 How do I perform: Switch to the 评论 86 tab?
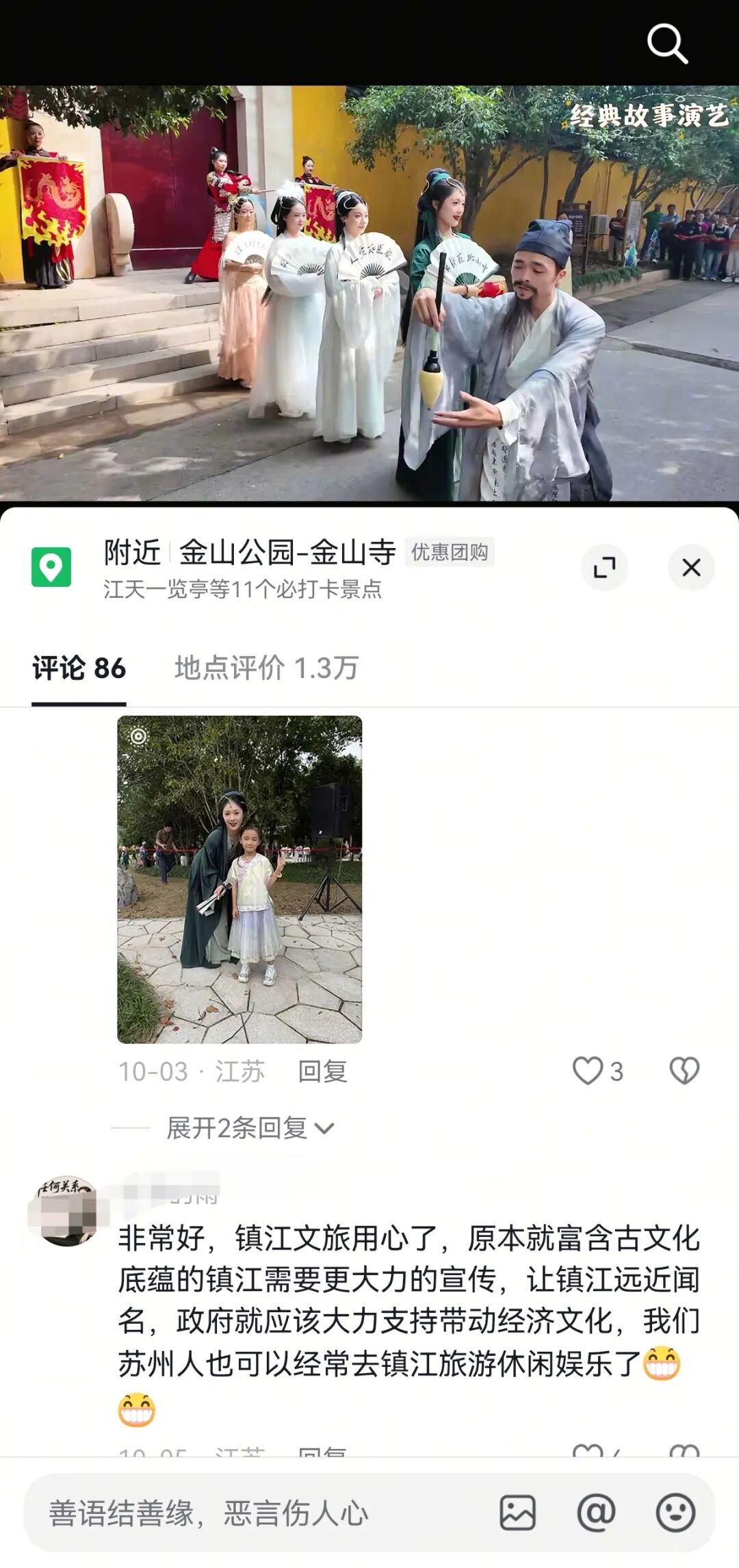click(x=79, y=668)
